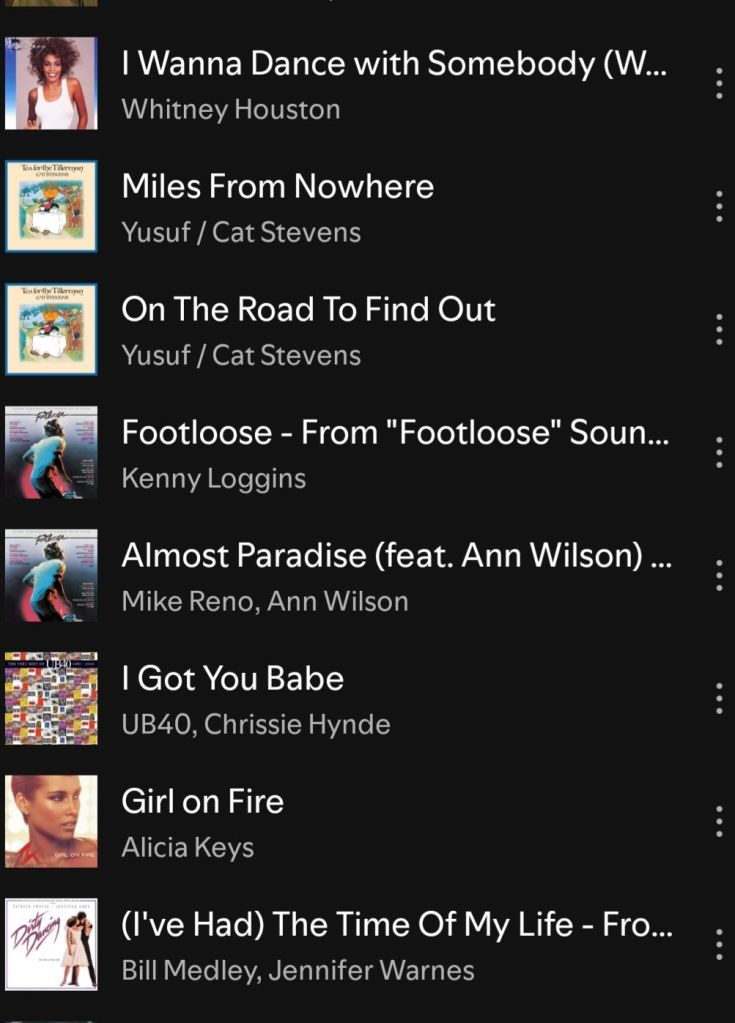The image size is (735, 1023).
Task: Open the Footloose track options menu
Action: 719,453
